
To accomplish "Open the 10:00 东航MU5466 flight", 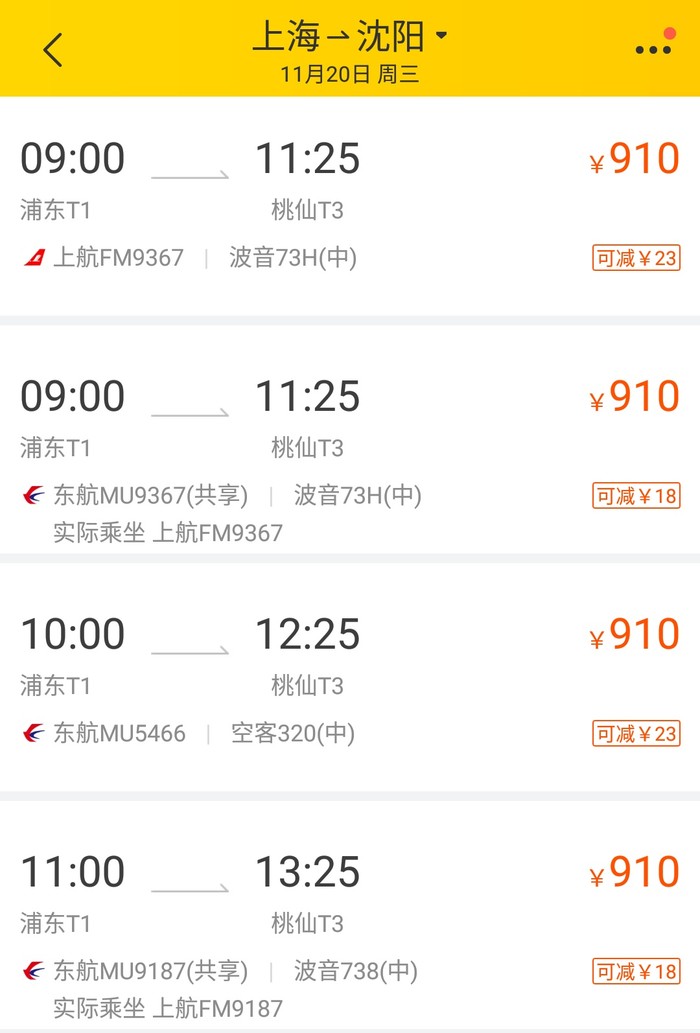I will [350, 682].
